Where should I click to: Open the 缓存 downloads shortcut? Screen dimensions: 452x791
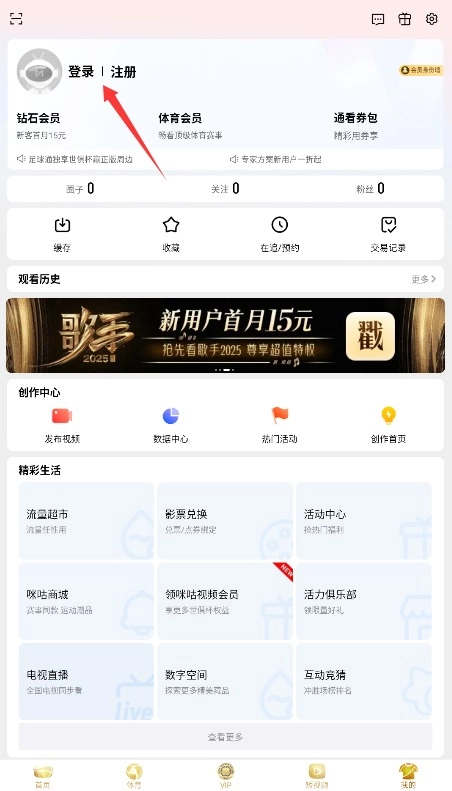62,235
